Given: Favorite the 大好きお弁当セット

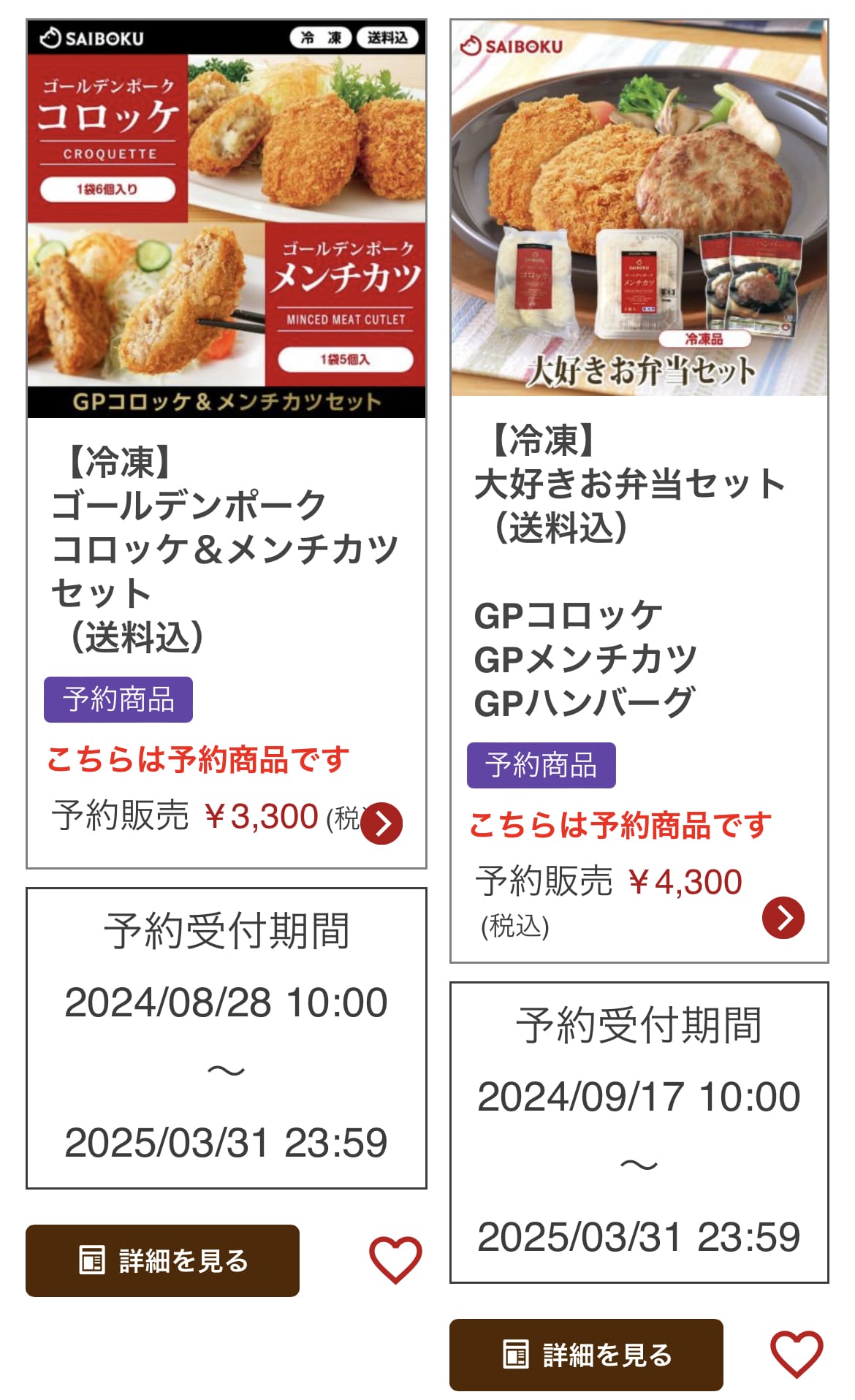Looking at the screenshot, I should click(x=797, y=1354).
